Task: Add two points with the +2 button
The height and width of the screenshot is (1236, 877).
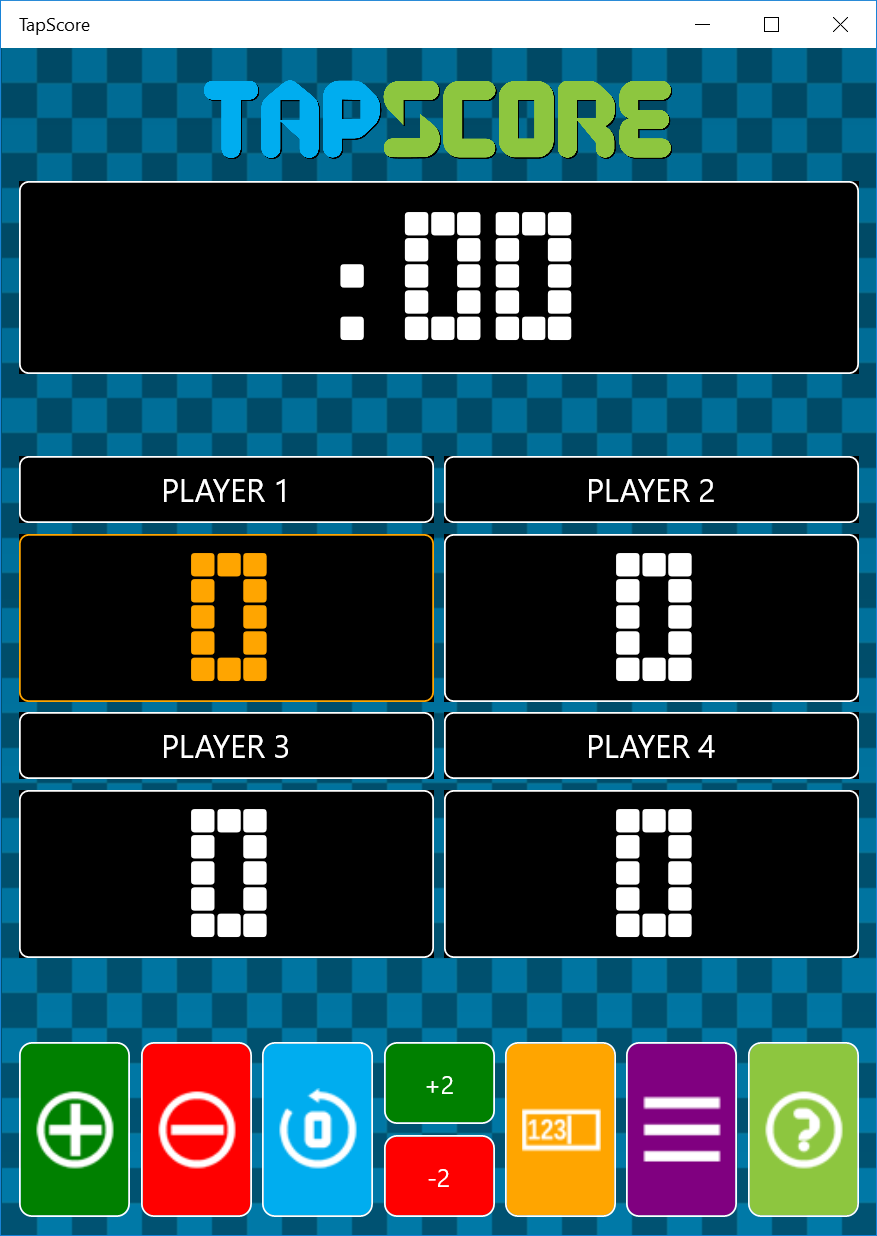Action: point(439,1084)
